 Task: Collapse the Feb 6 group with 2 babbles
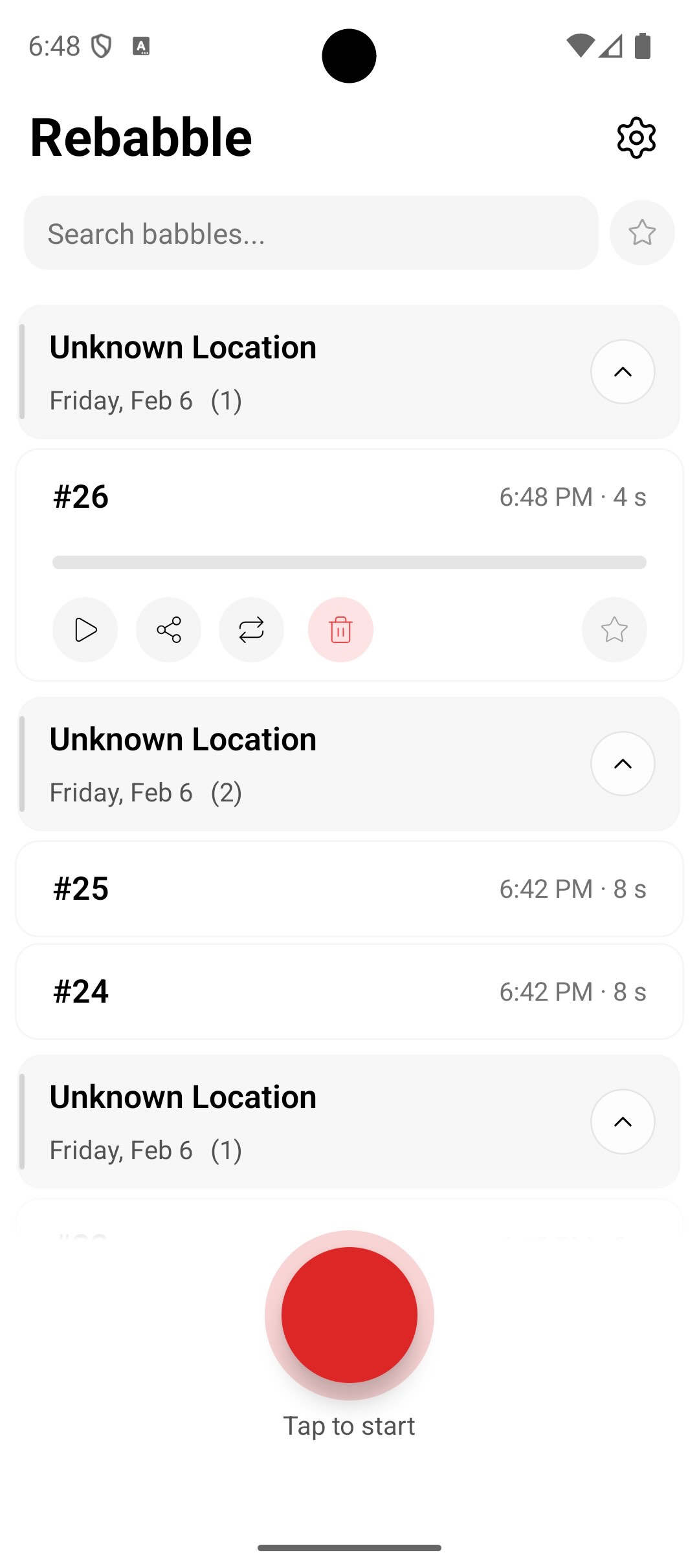[x=622, y=763]
